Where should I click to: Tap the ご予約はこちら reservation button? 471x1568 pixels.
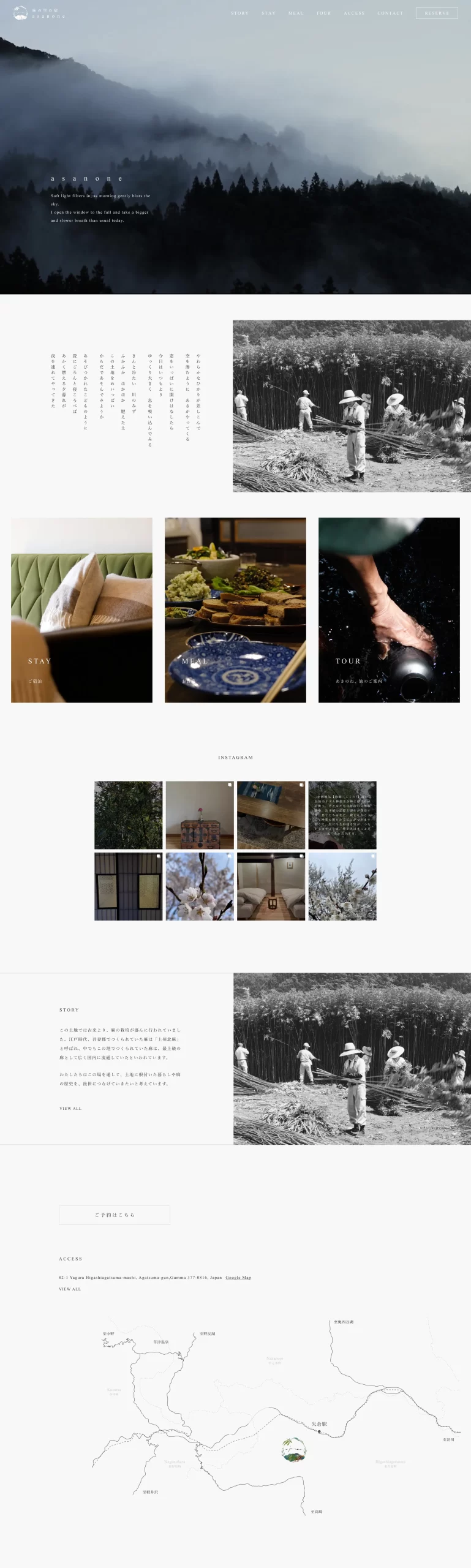[115, 1215]
